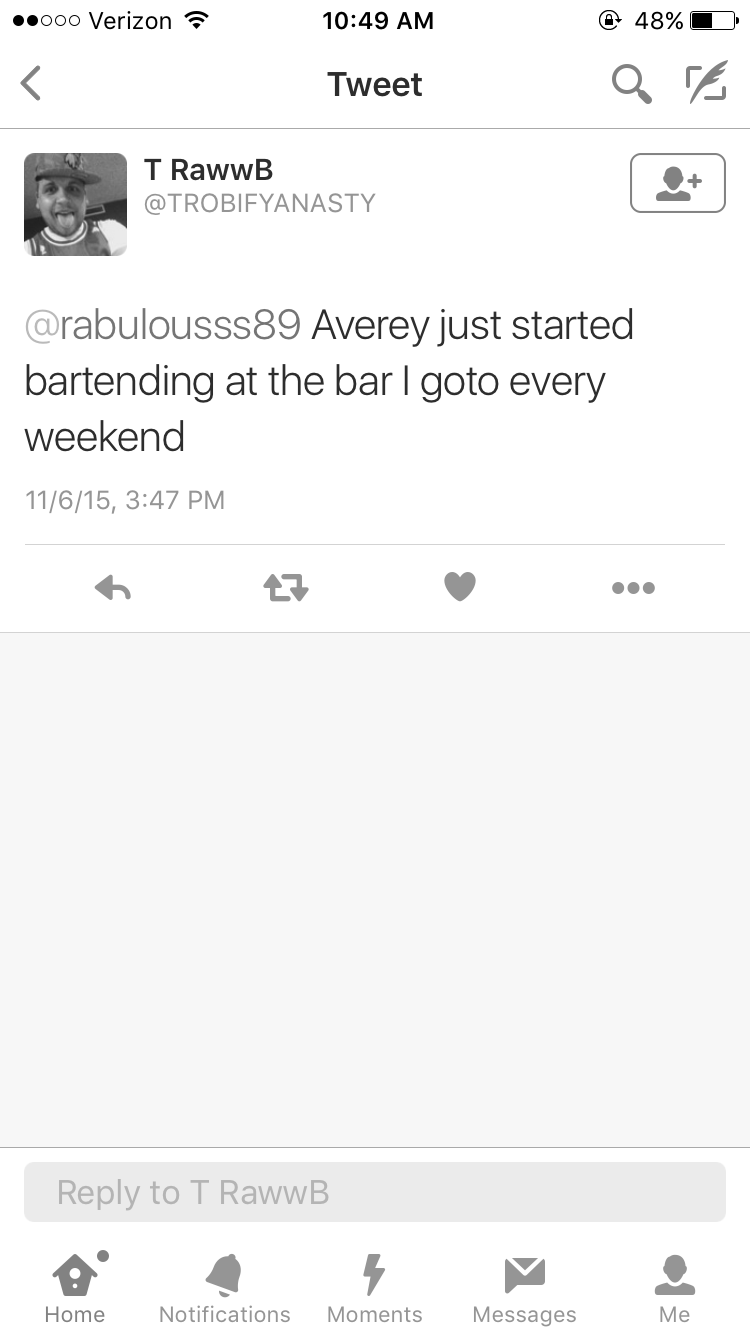The image size is (750, 1334).
Task: Open the @rabulousss89 mention
Action: click(162, 325)
